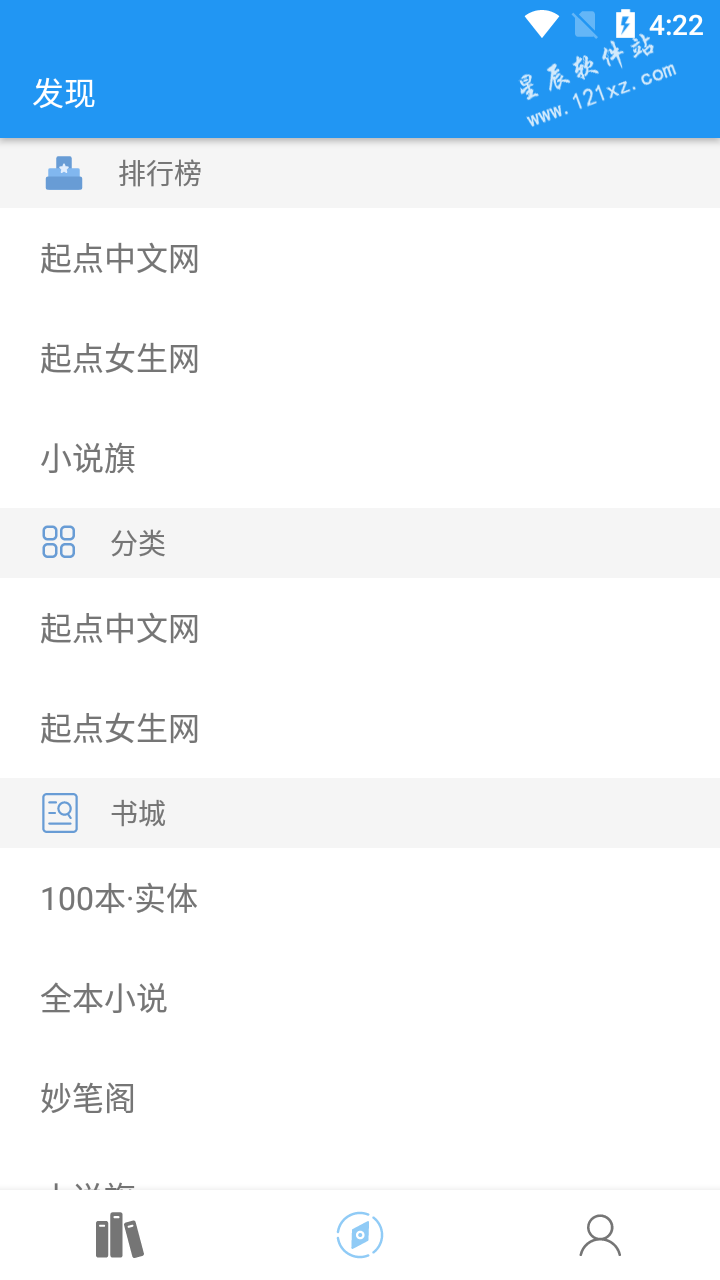
Task: Select the discover compass tab
Action: tap(360, 1236)
